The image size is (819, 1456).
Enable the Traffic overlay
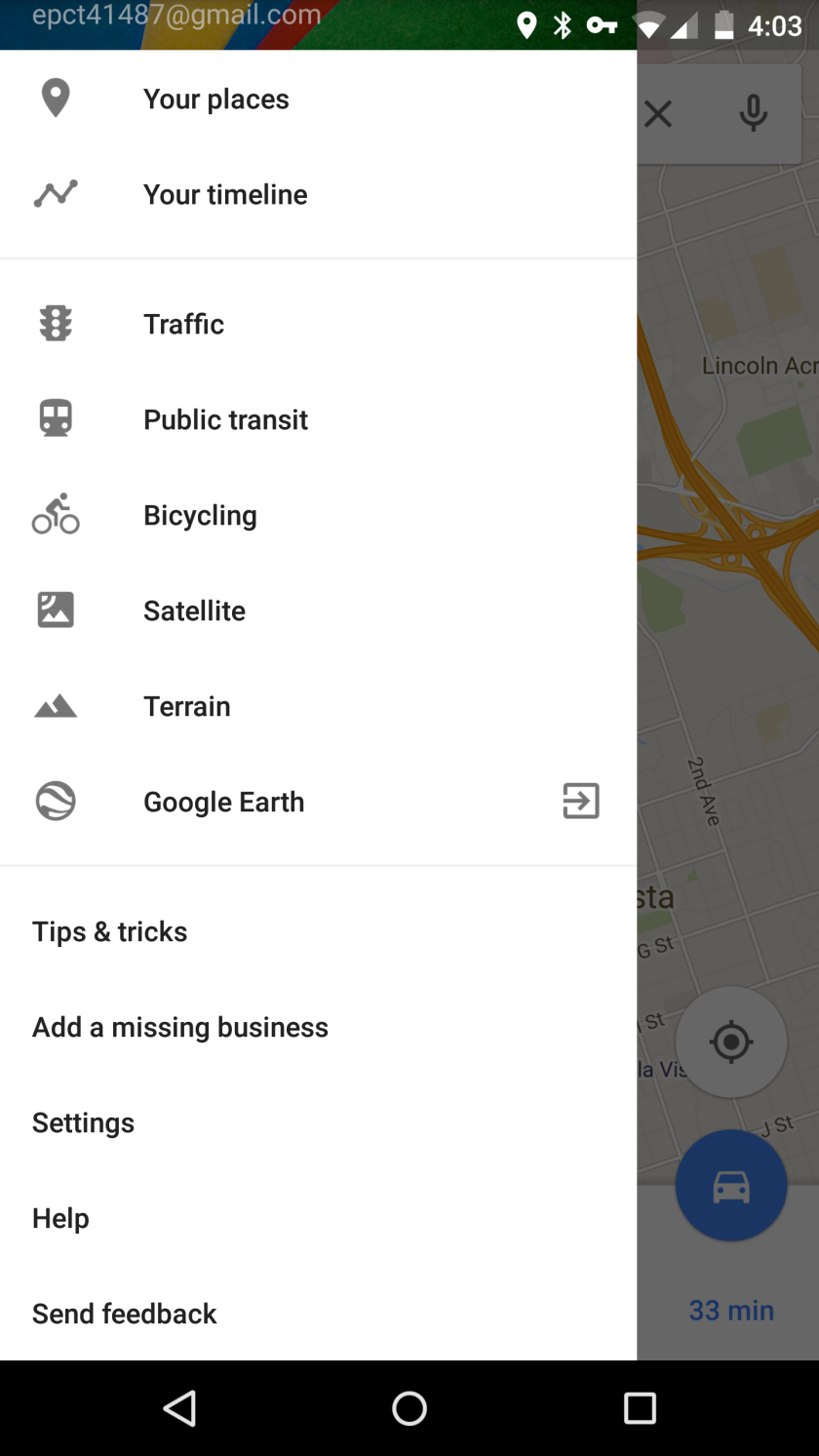183,323
